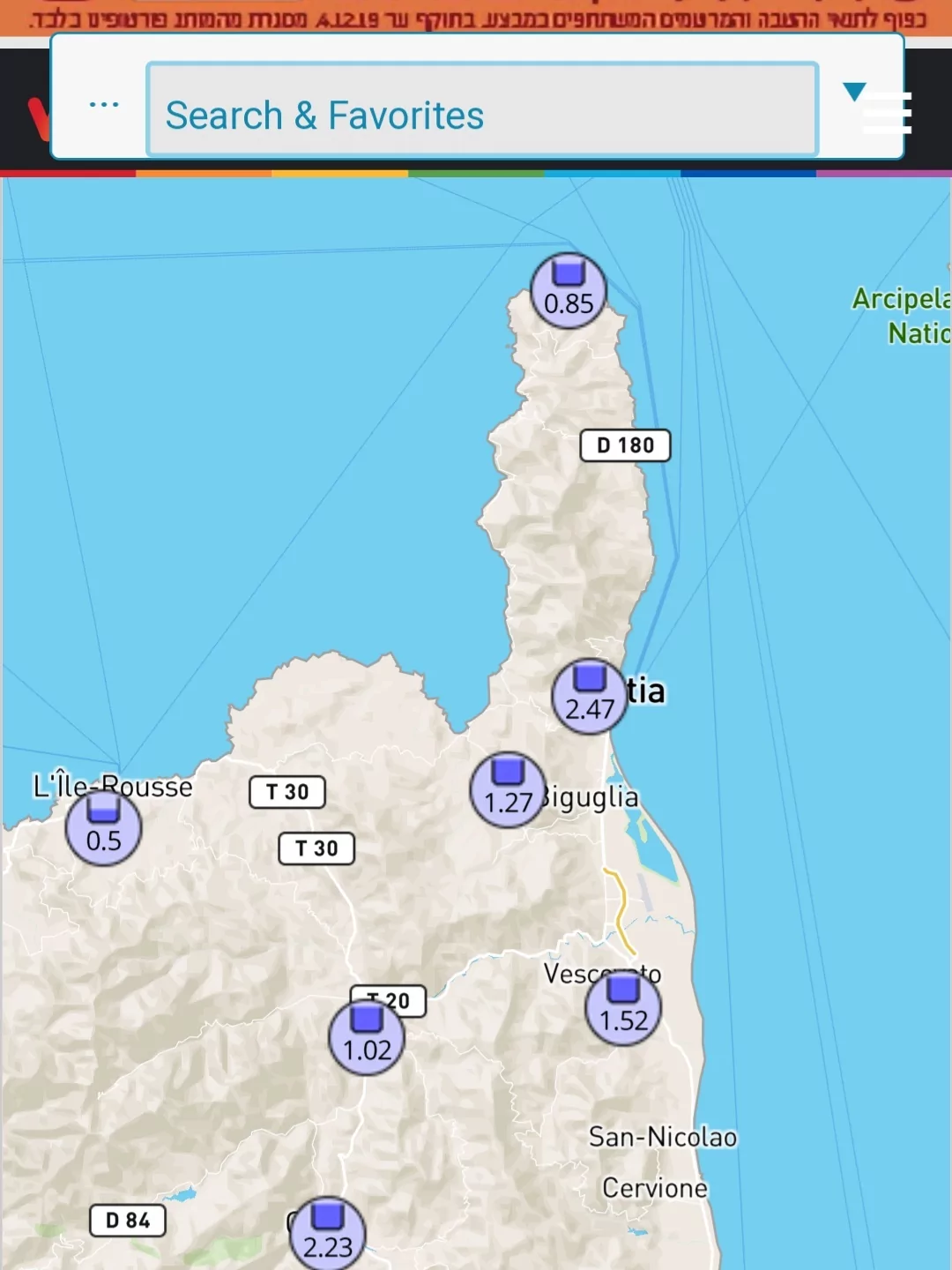This screenshot has height=1270, width=952.
Task: Select the 1.27 marker near Biguglia
Action: click(508, 789)
